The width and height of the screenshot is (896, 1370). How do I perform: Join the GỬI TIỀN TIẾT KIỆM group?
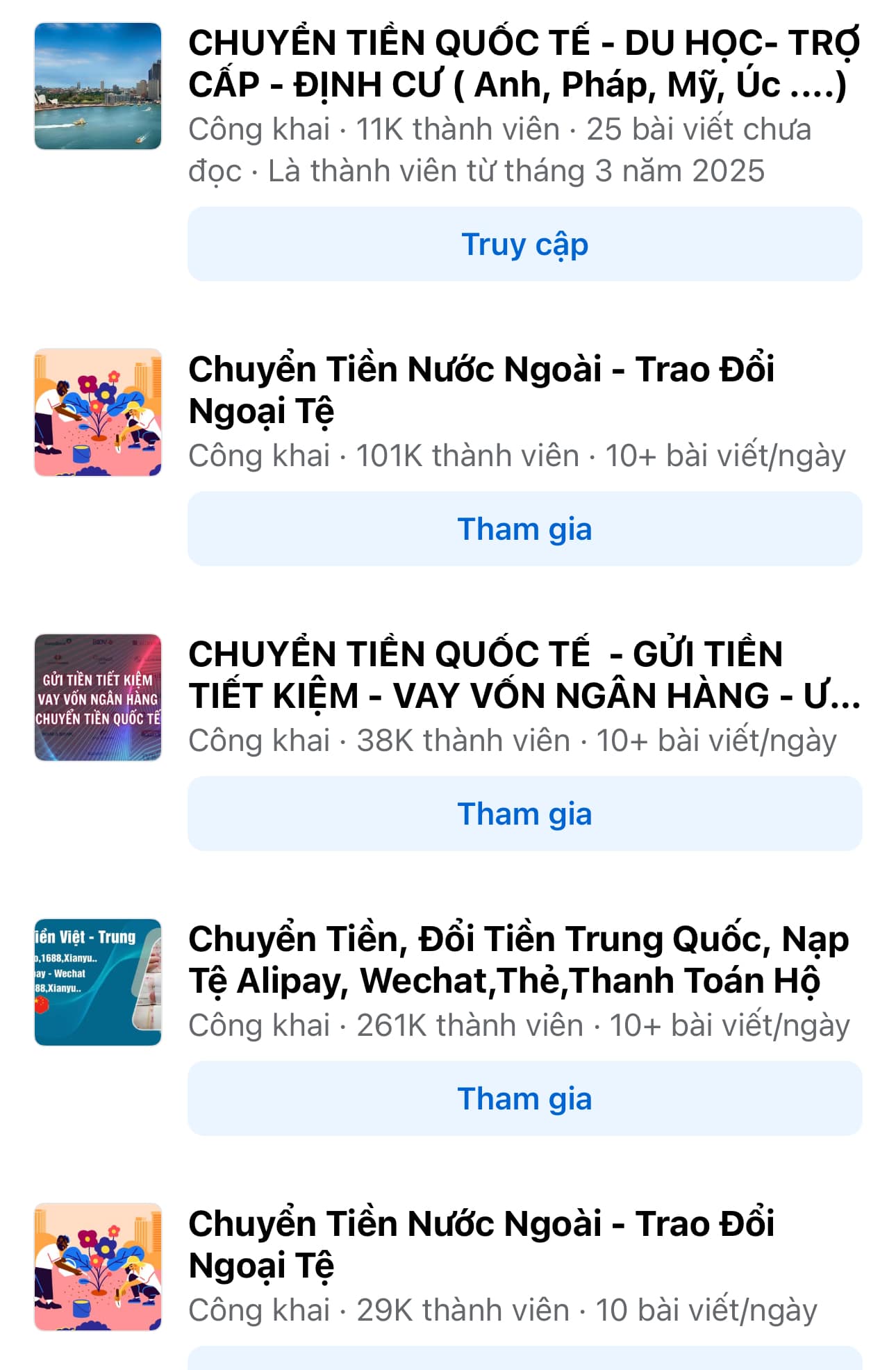(524, 814)
